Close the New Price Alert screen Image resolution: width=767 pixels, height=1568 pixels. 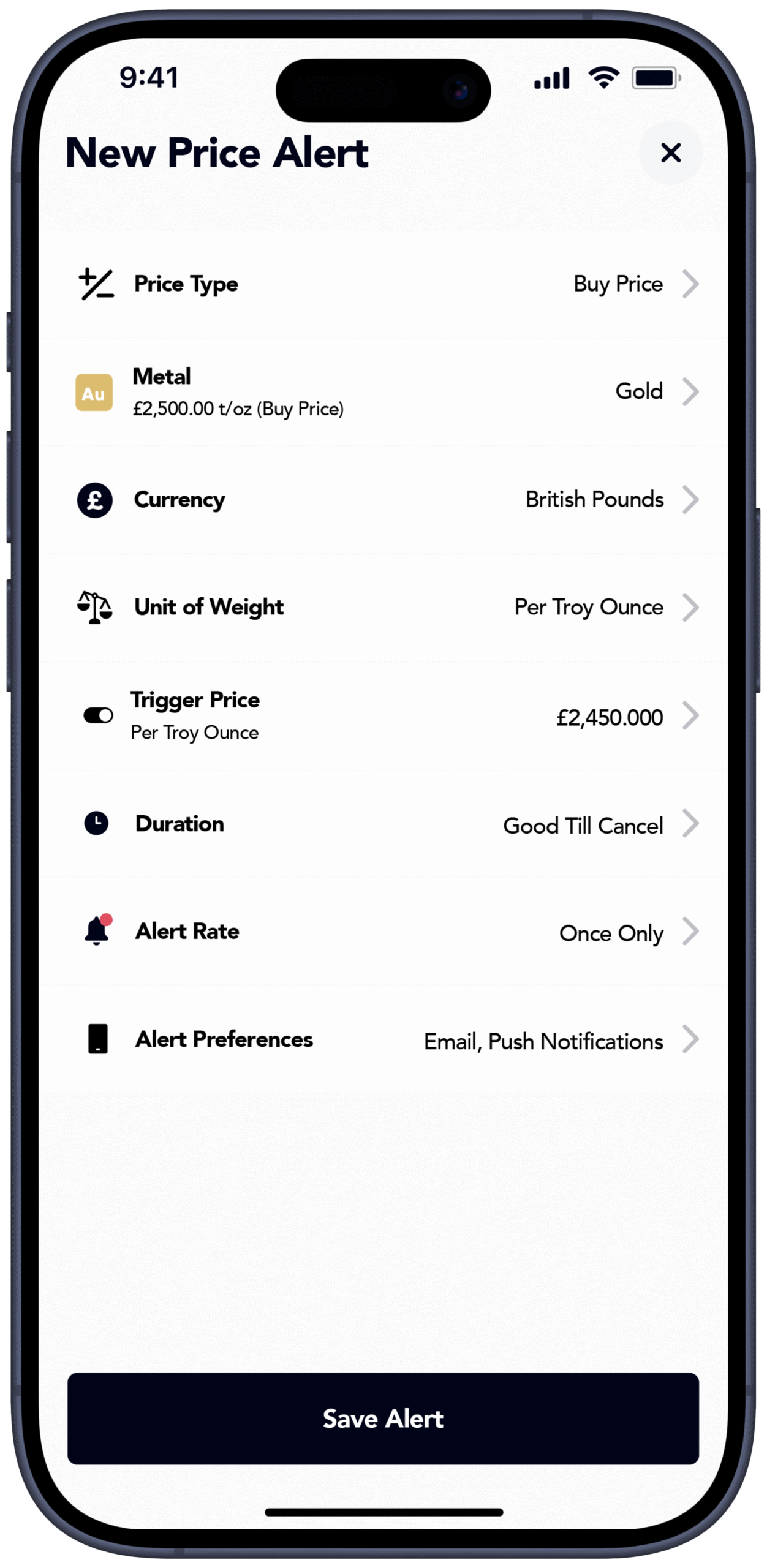(x=671, y=153)
